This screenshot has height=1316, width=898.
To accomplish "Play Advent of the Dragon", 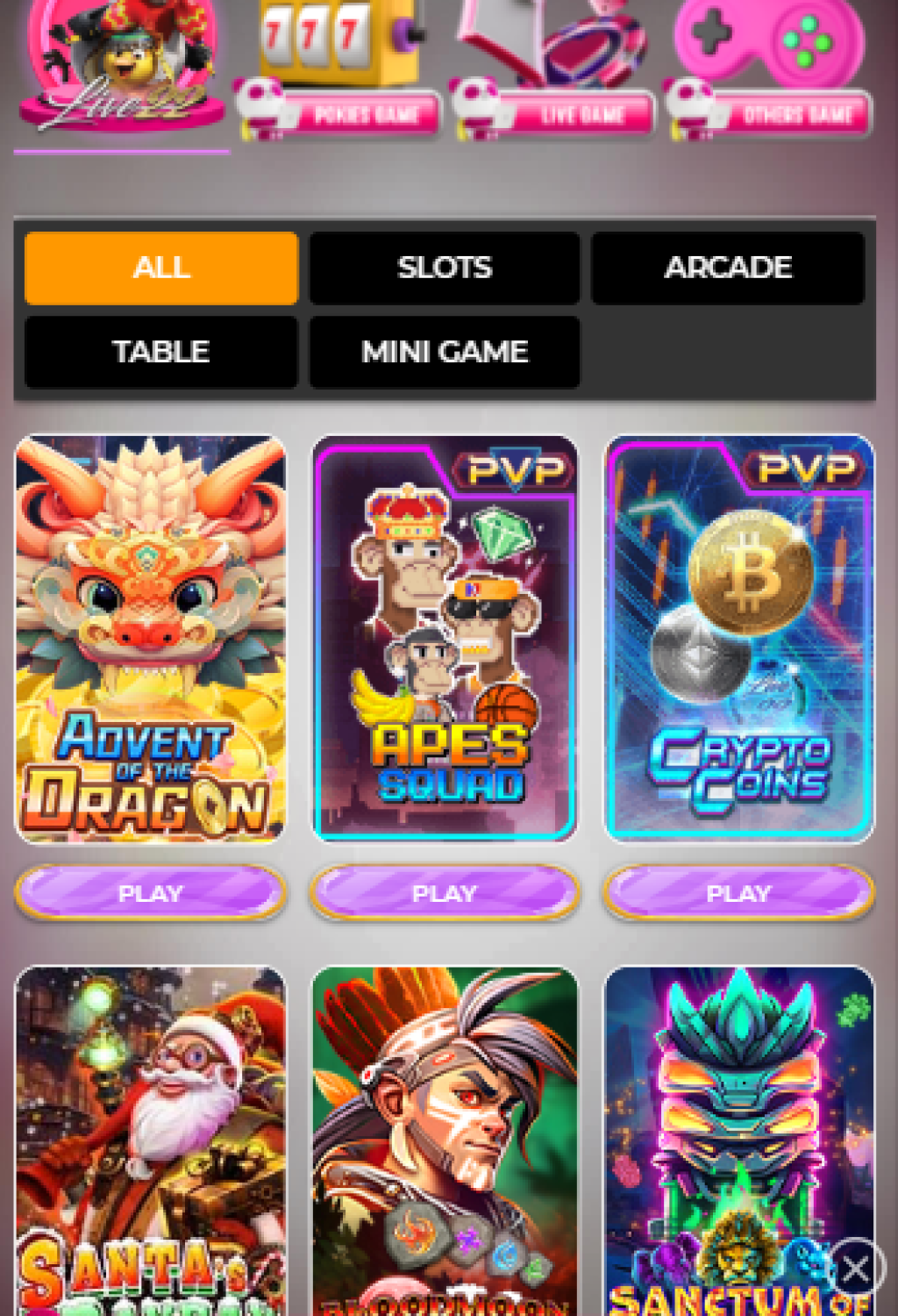I will [x=151, y=893].
